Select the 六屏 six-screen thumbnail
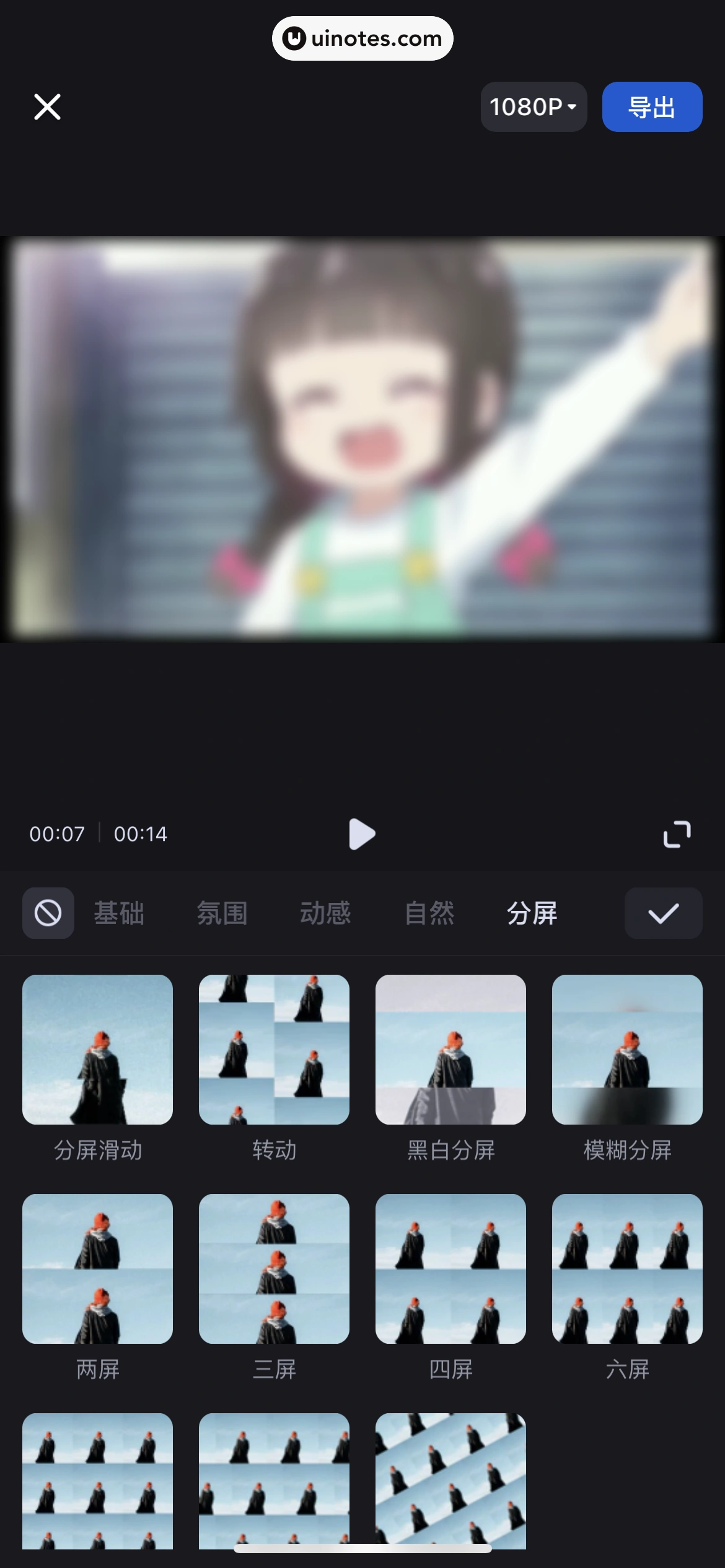Screen dimensions: 725x1568 pos(627,1269)
